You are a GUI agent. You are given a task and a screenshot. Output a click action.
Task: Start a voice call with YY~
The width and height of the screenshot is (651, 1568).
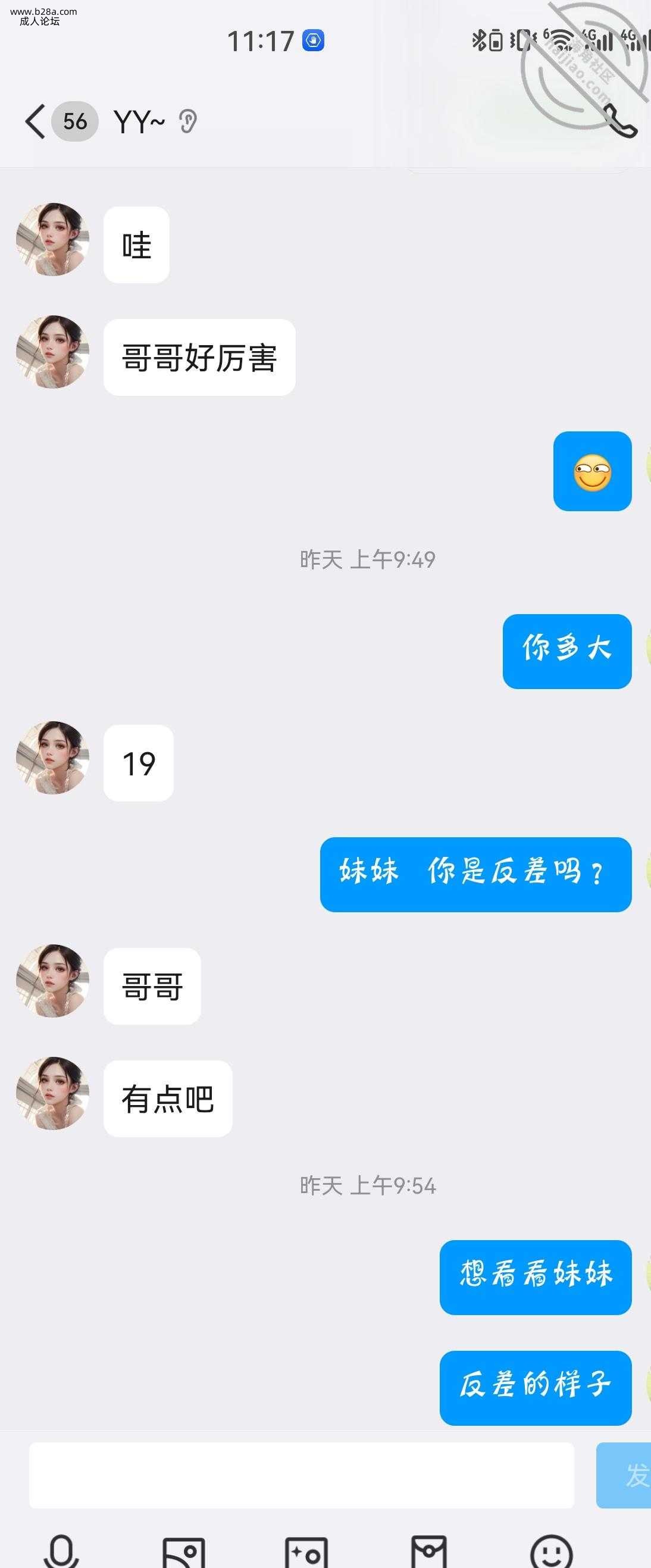(x=621, y=122)
